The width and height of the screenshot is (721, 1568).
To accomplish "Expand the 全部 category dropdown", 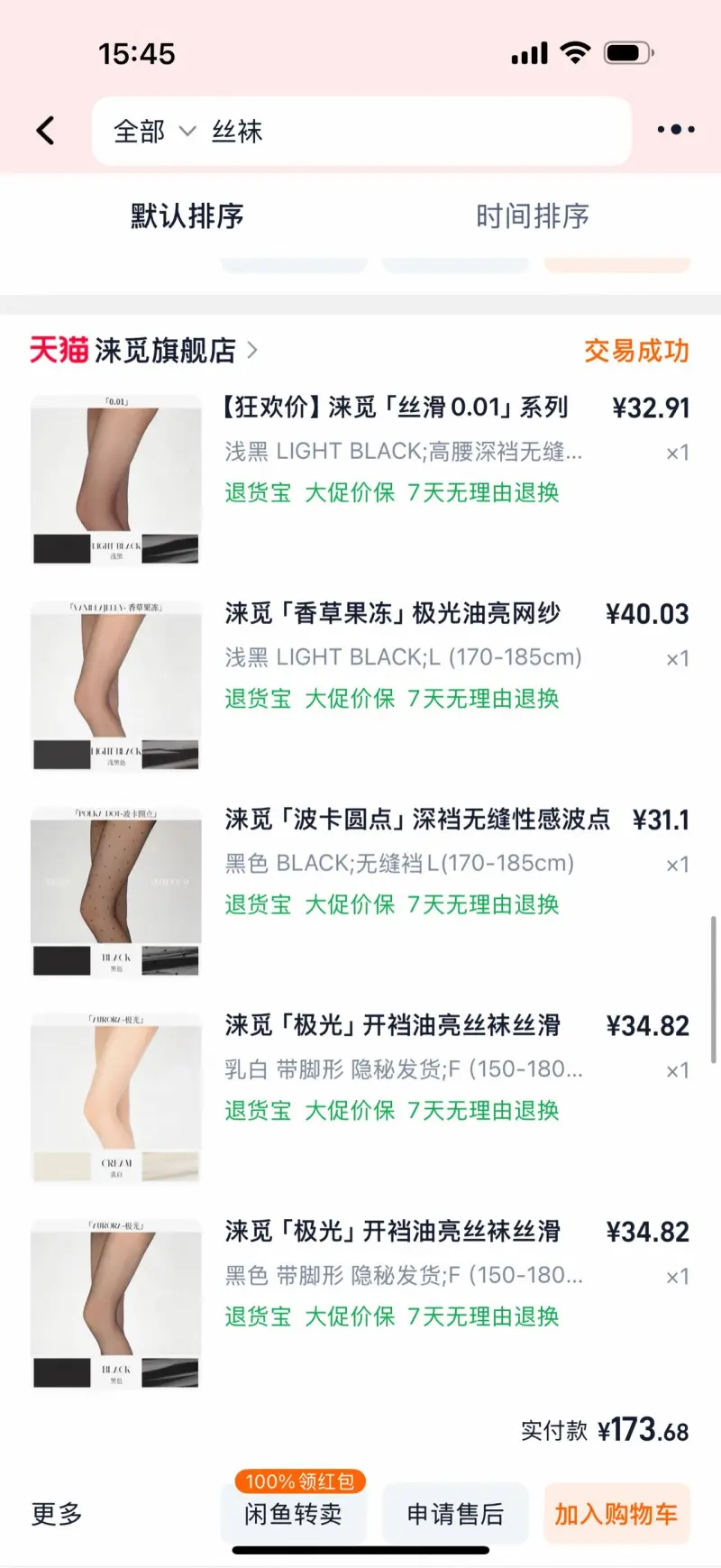I will pyautogui.click(x=153, y=132).
